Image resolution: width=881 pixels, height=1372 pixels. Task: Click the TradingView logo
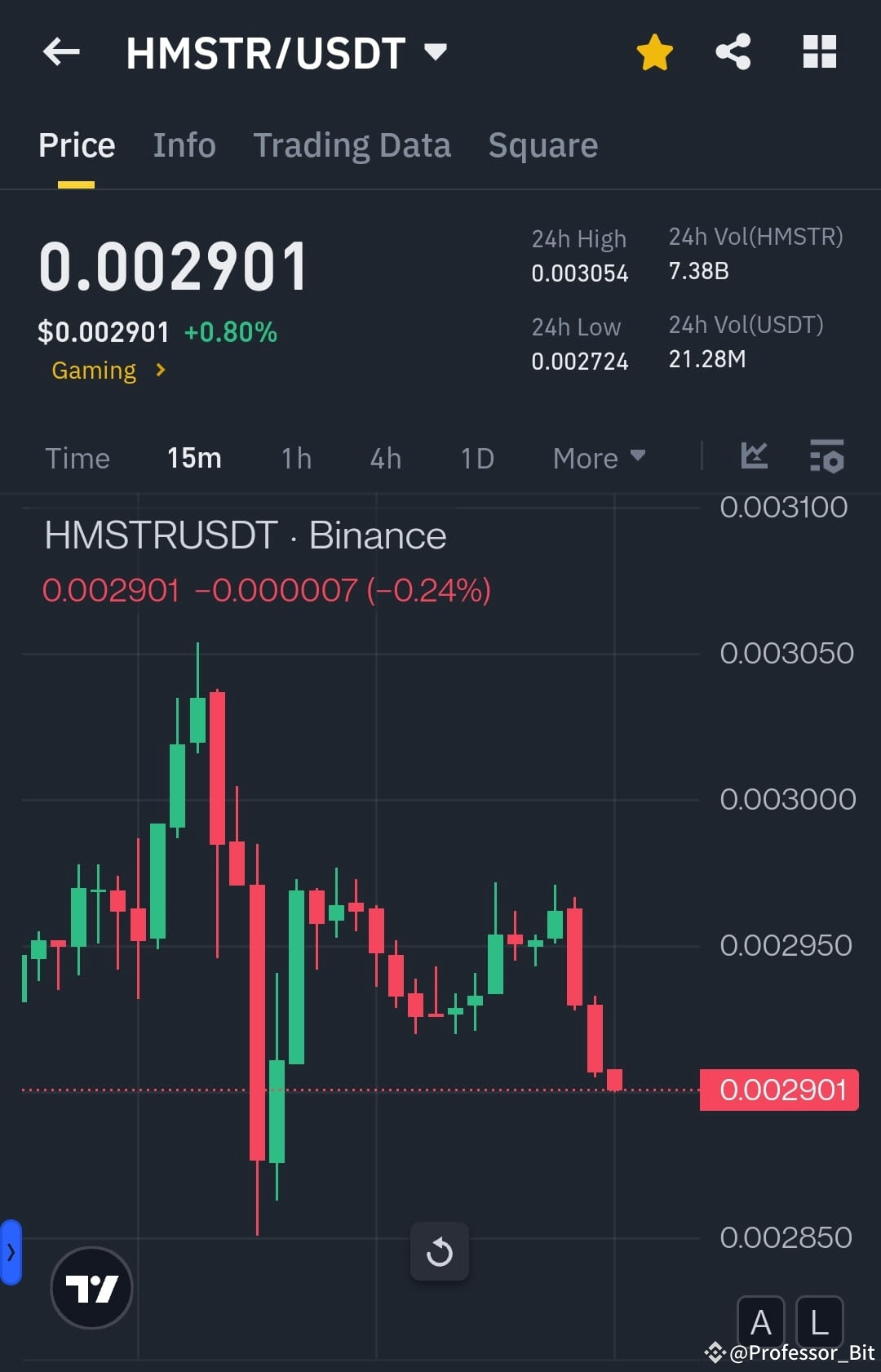pyautogui.click(x=91, y=1286)
